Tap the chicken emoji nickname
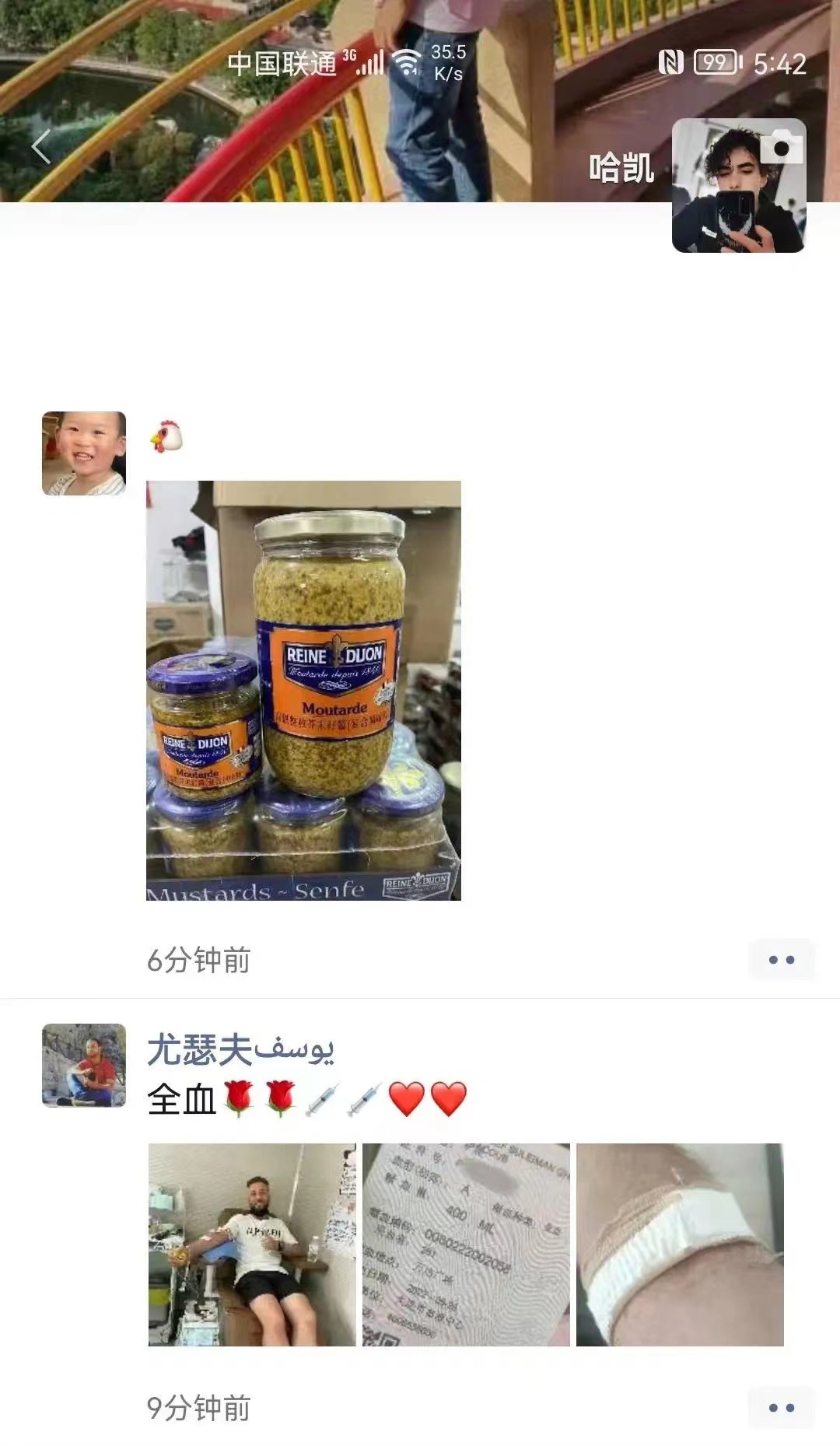This screenshot has width=840, height=1446. click(x=166, y=436)
